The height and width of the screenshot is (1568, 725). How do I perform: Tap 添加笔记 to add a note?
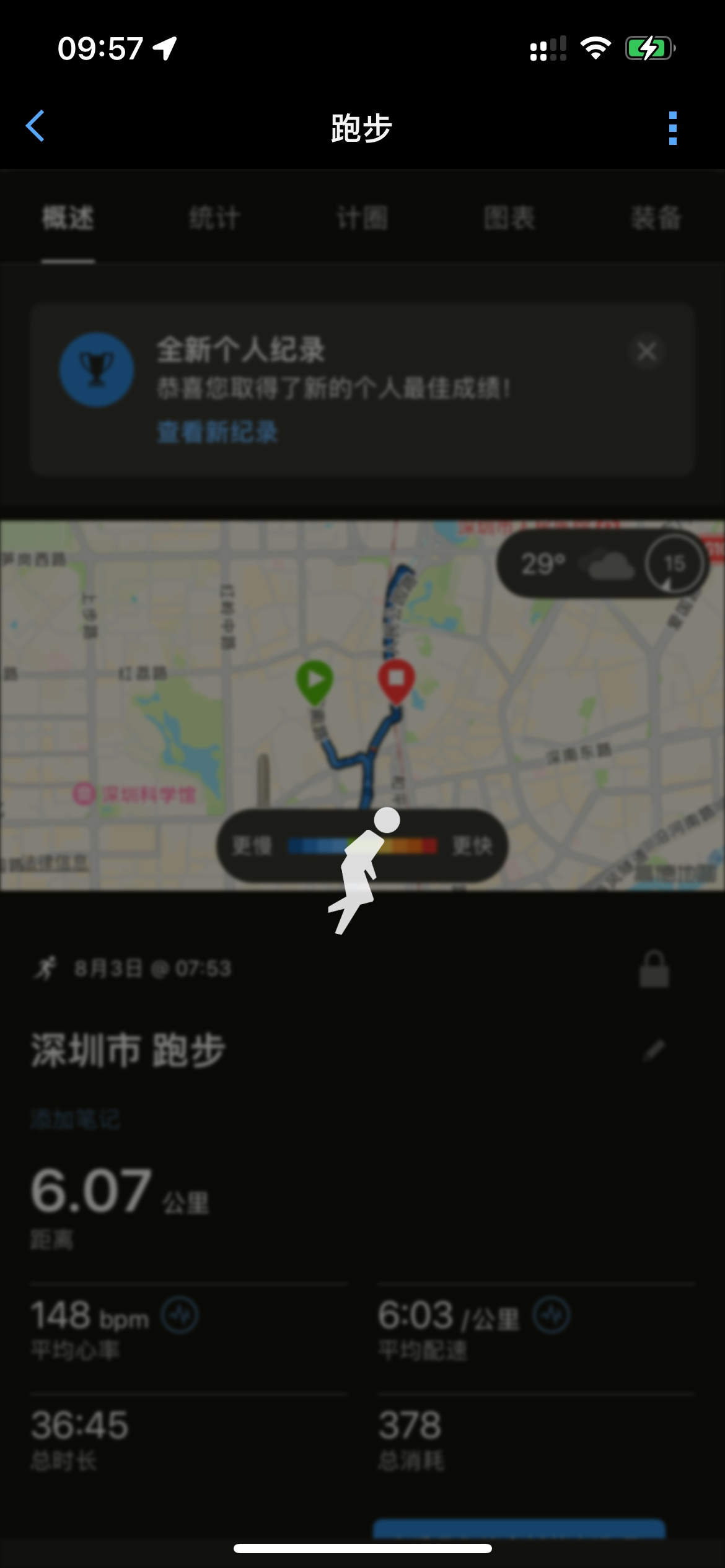(x=75, y=1119)
